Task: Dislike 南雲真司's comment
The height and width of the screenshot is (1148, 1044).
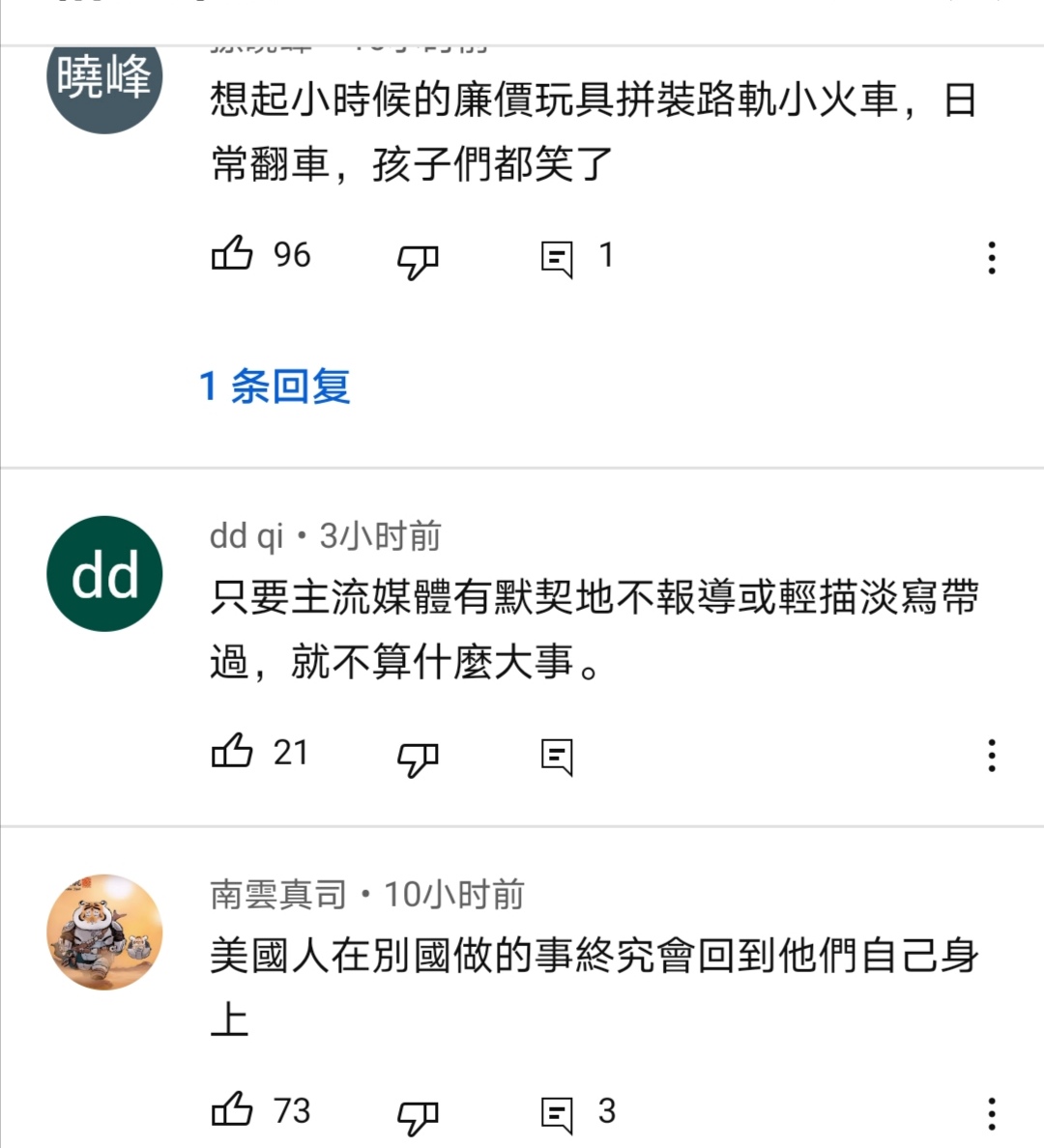Action: (x=418, y=1116)
